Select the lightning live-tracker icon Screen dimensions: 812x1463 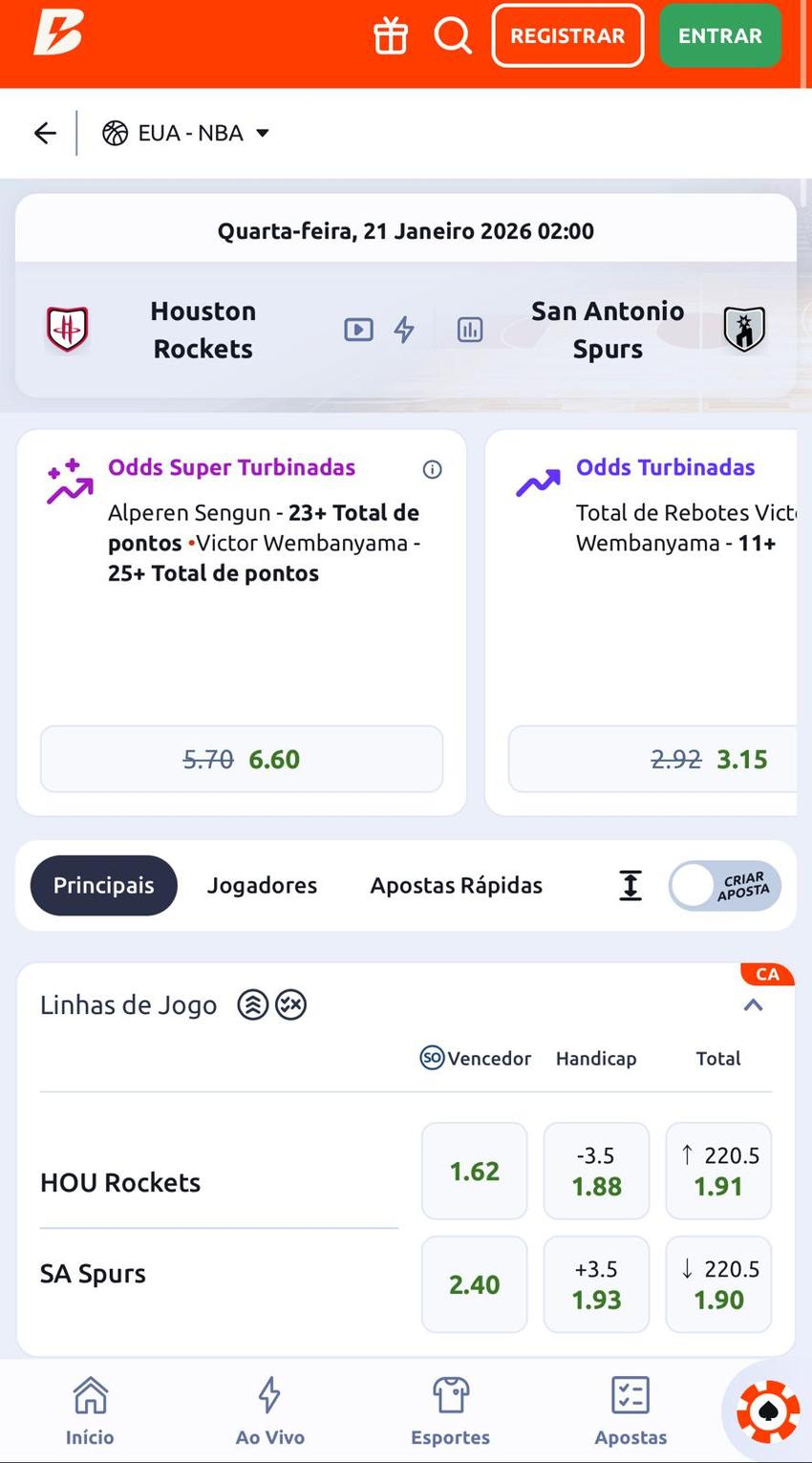tap(405, 329)
